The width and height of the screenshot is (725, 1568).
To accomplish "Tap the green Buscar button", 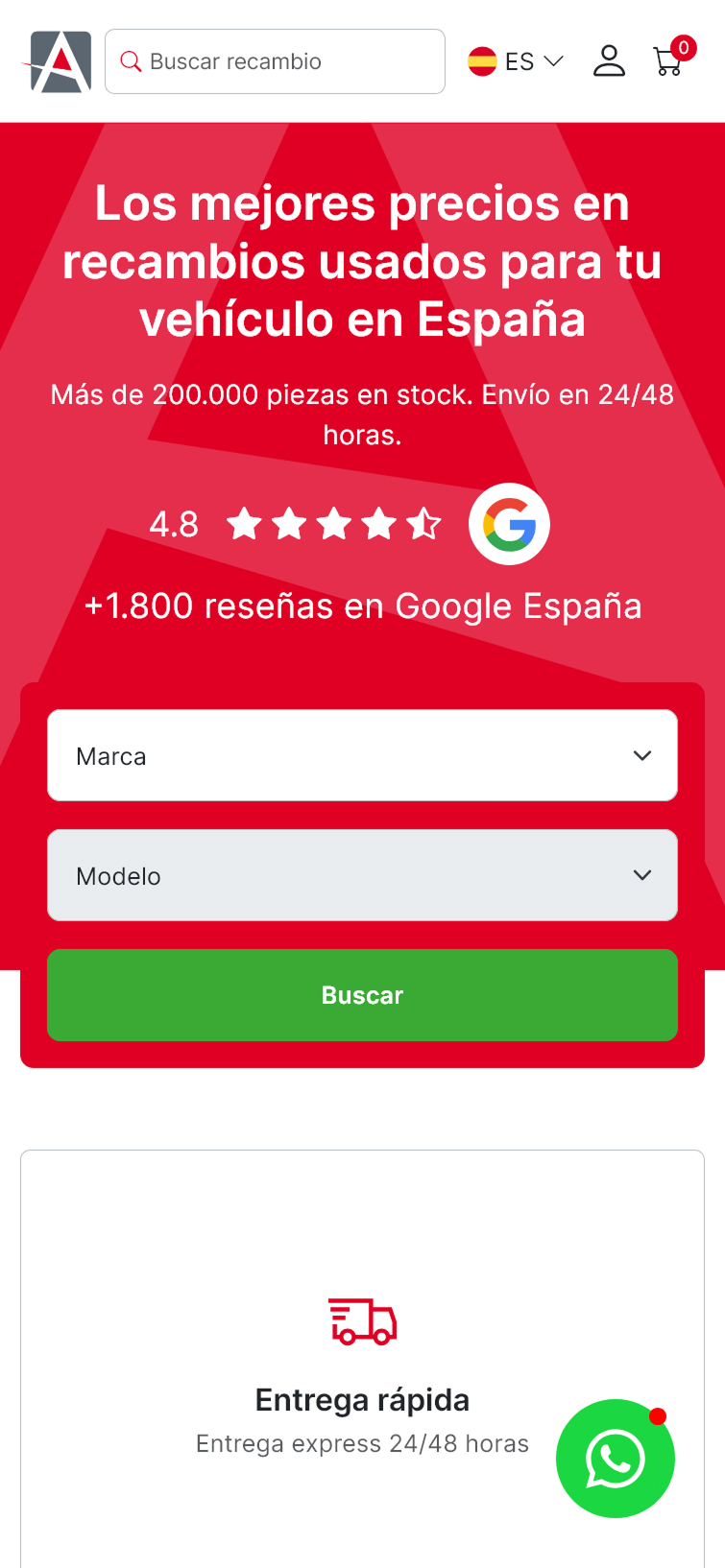I will 362,995.
